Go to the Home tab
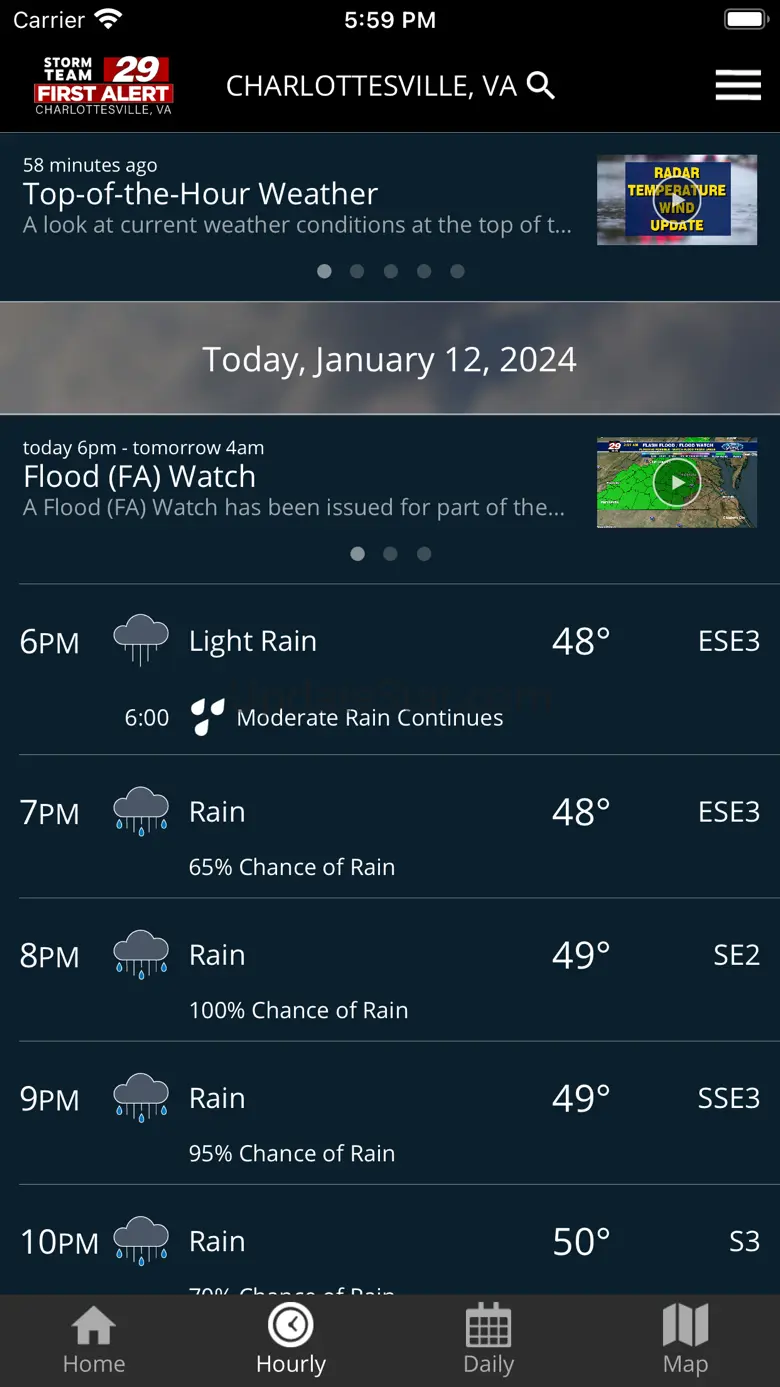The image size is (780, 1387). (94, 1340)
